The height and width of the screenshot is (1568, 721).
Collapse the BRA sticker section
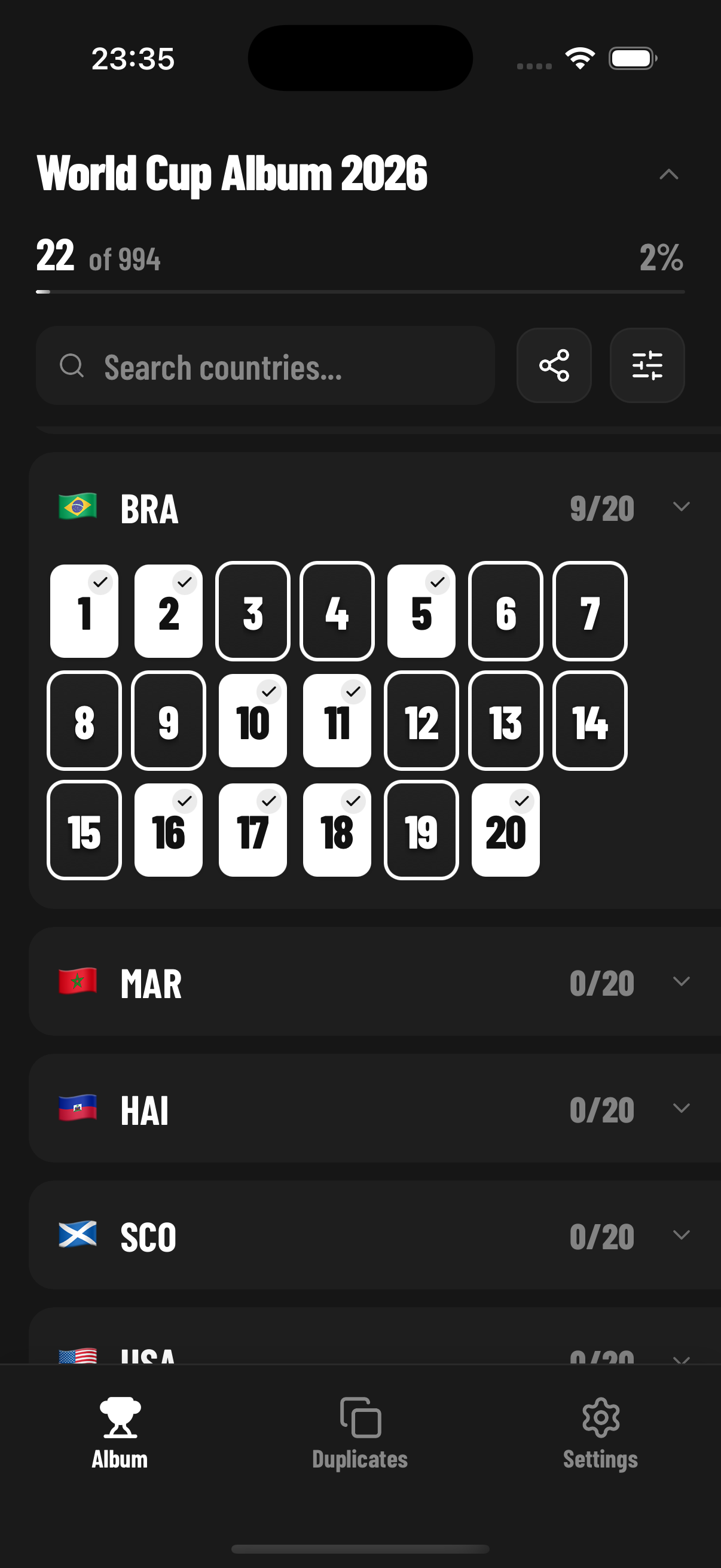(681, 507)
